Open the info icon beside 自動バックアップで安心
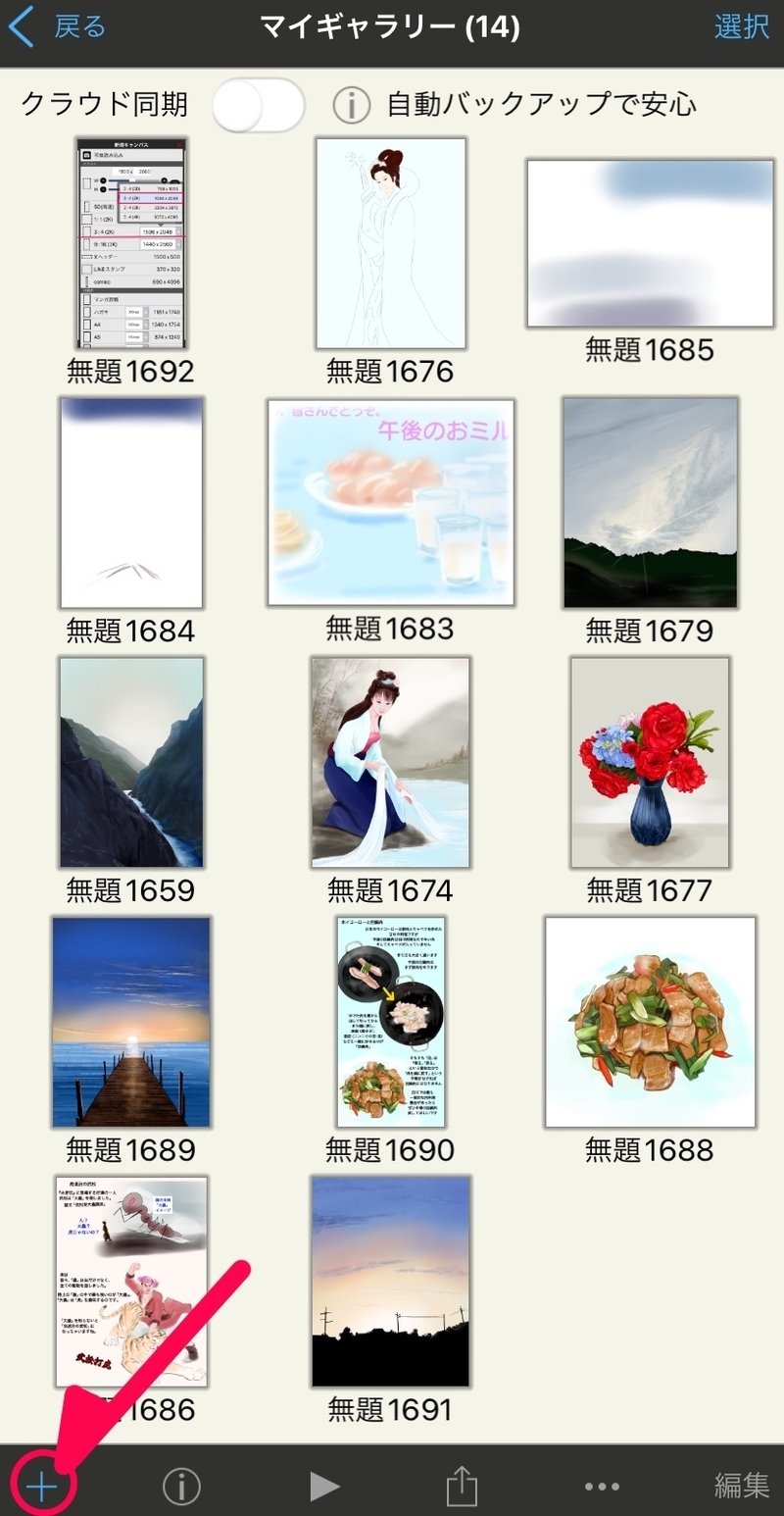 coord(351,105)
